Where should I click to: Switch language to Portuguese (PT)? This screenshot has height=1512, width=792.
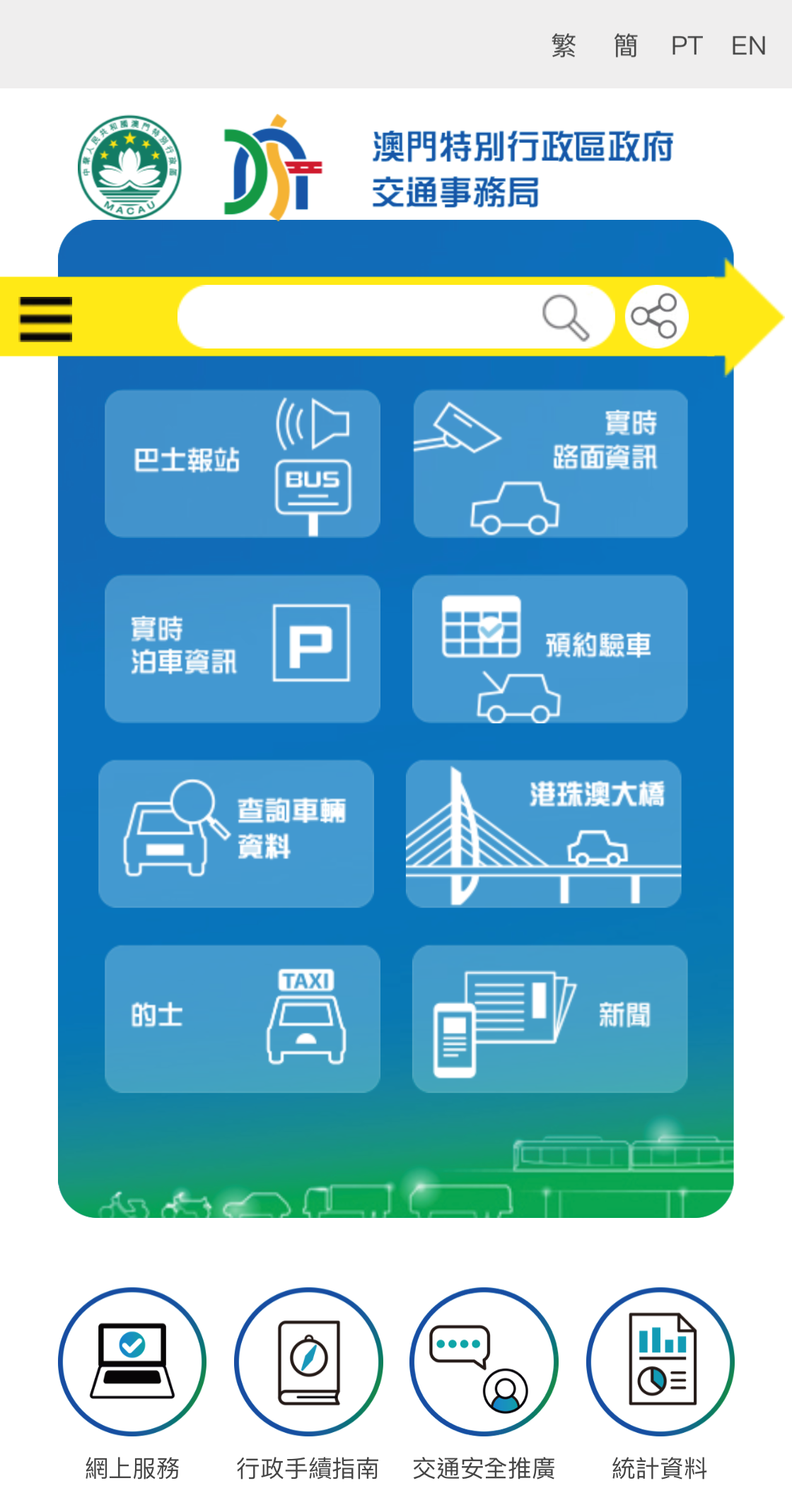(686, 46)
